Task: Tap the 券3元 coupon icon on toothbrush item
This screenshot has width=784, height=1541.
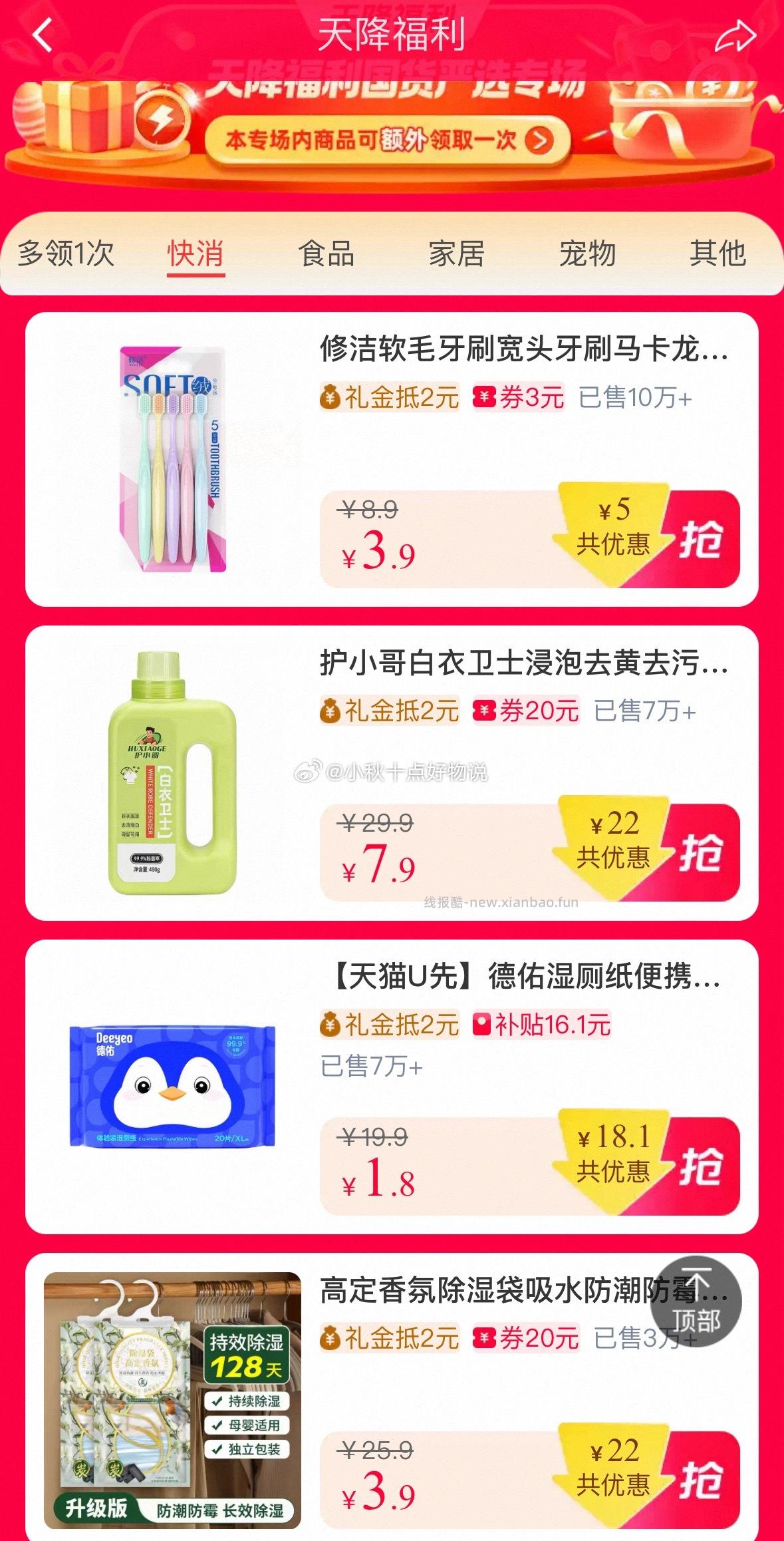Action: point(520,397)
